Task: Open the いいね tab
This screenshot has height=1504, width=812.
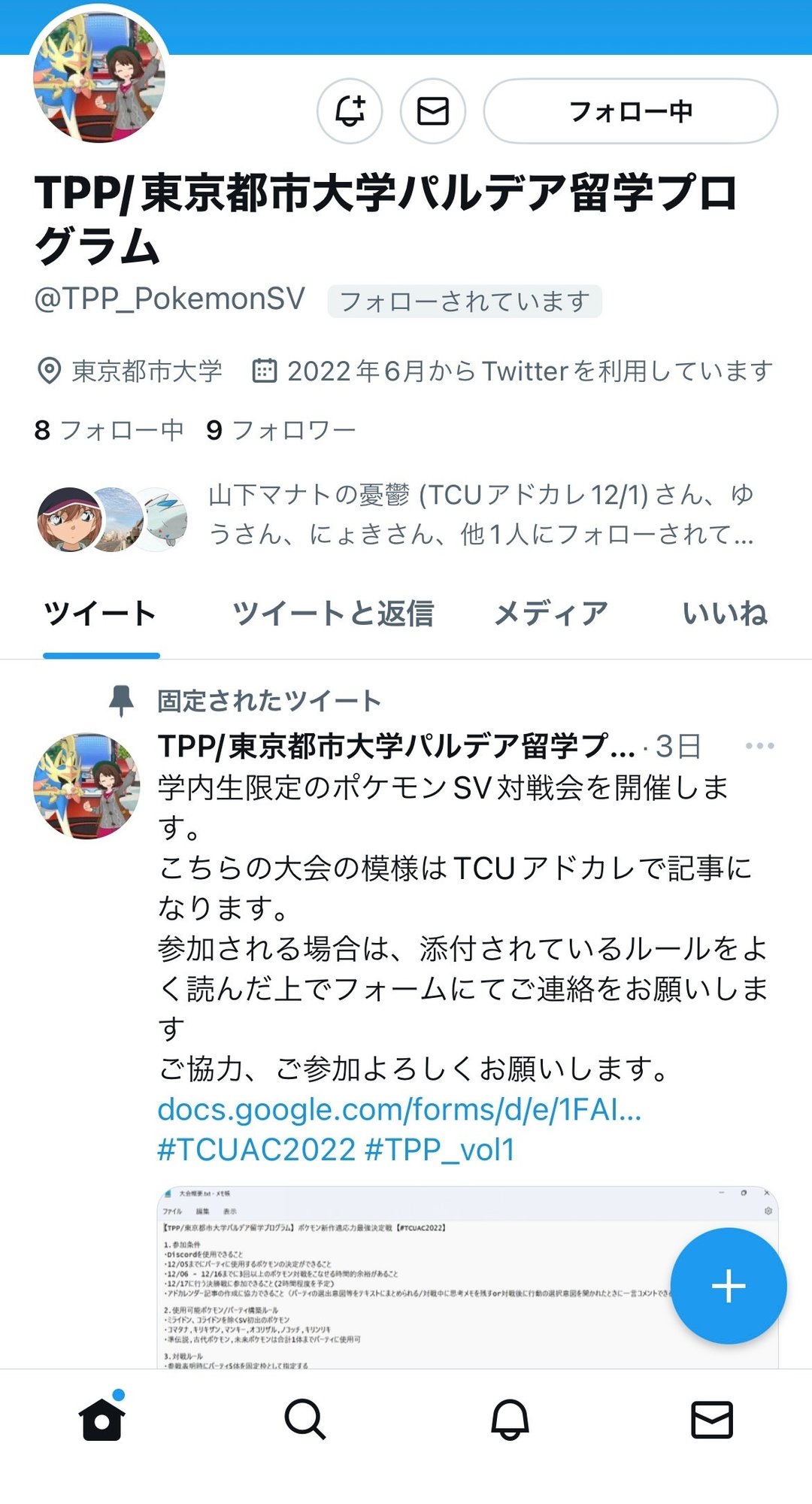Action: [x=724, y=613]
